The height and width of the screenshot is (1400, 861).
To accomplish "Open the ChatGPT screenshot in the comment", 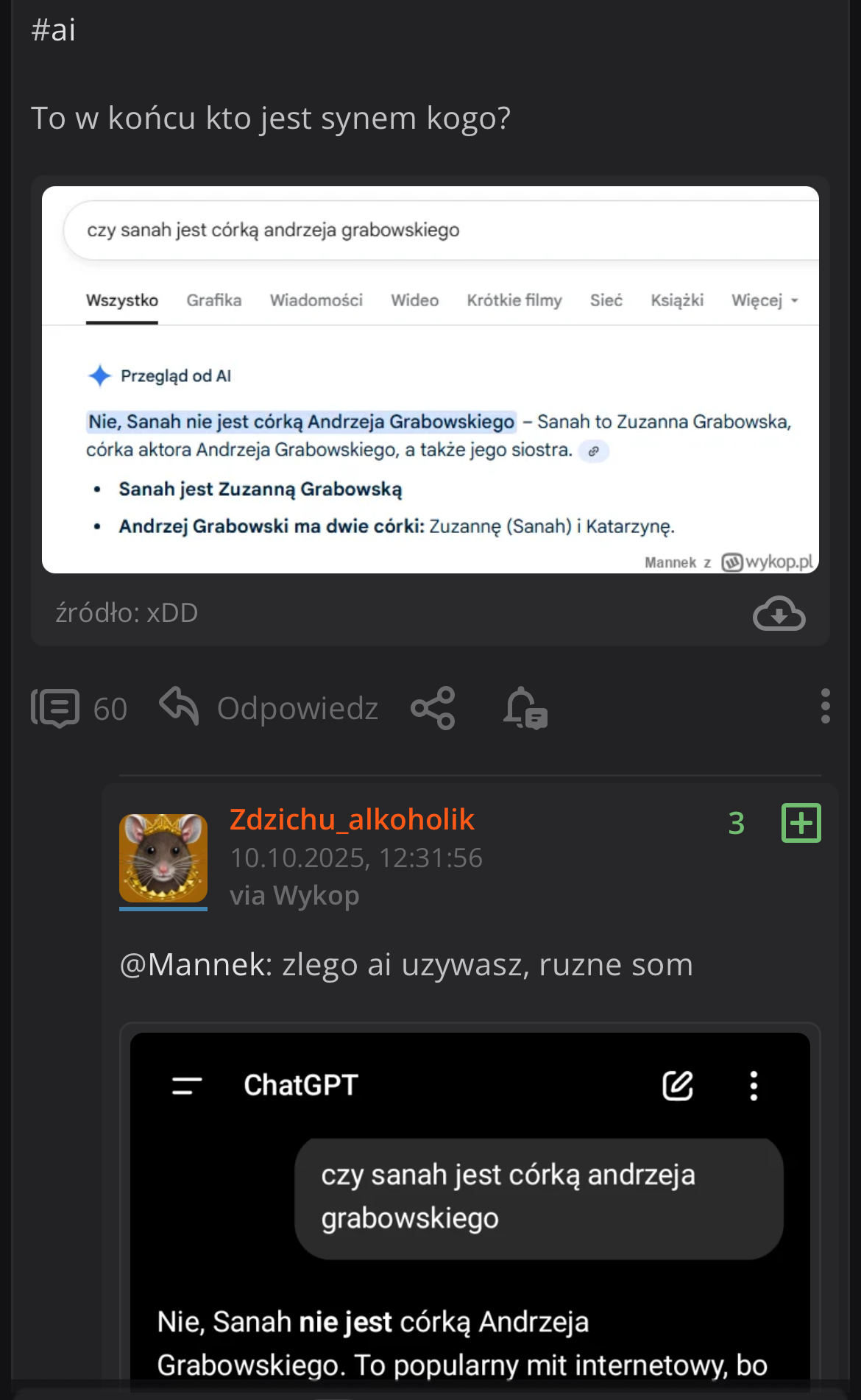I will [x=470, y=1207].
